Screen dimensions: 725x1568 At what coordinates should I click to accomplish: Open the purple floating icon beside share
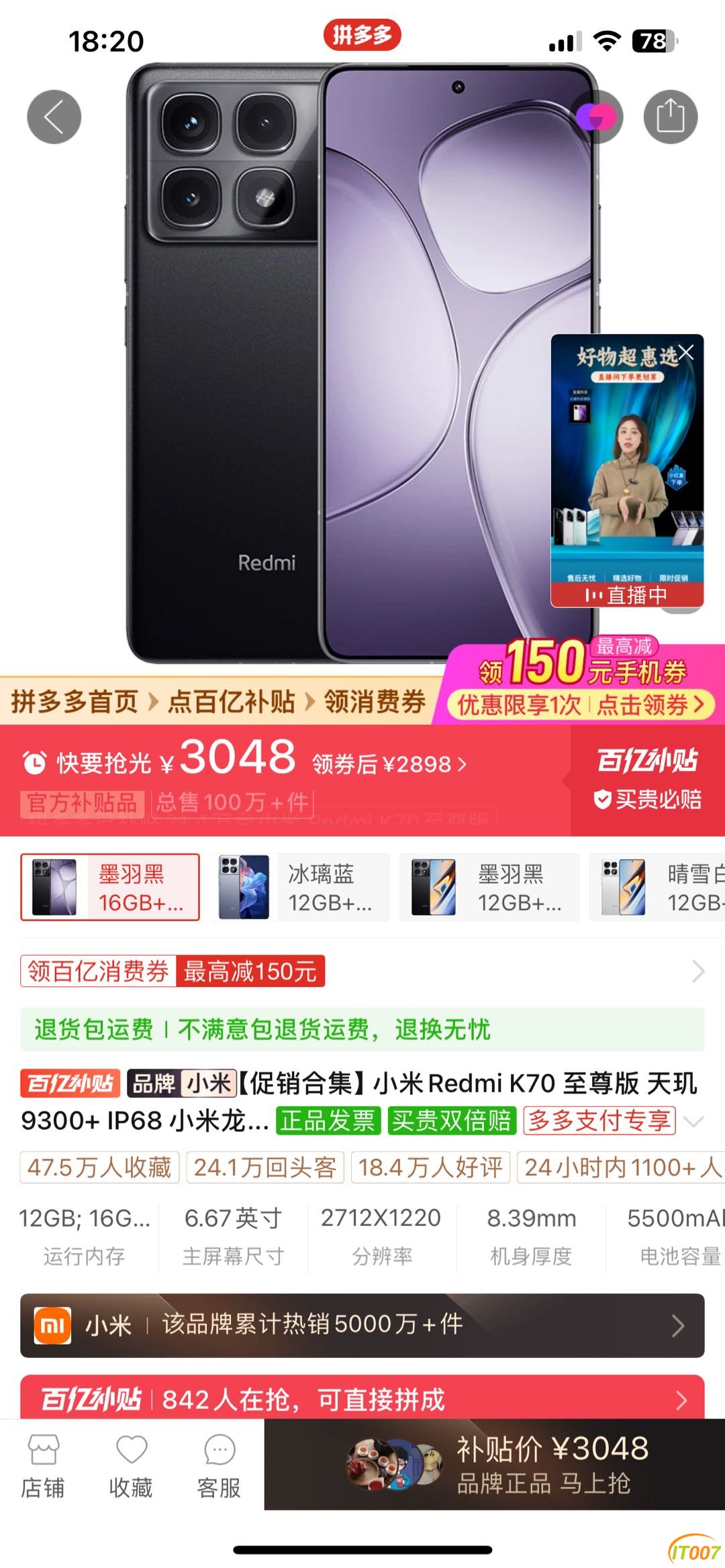pyautogui.click(x=595, y=117)
